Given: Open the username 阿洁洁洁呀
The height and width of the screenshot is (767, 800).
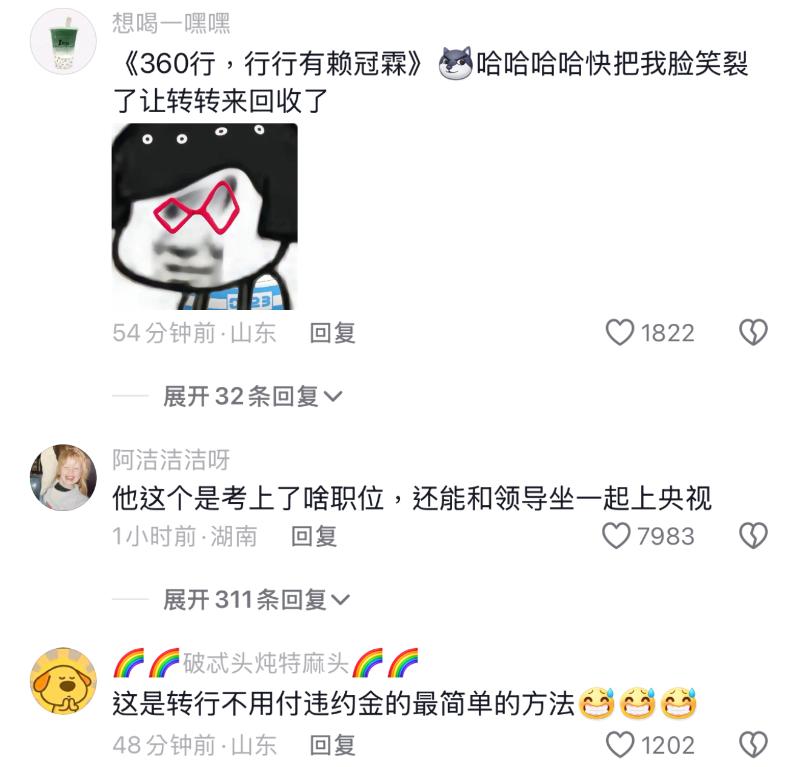Looking at the screenshot, I should tap(170, 460).
